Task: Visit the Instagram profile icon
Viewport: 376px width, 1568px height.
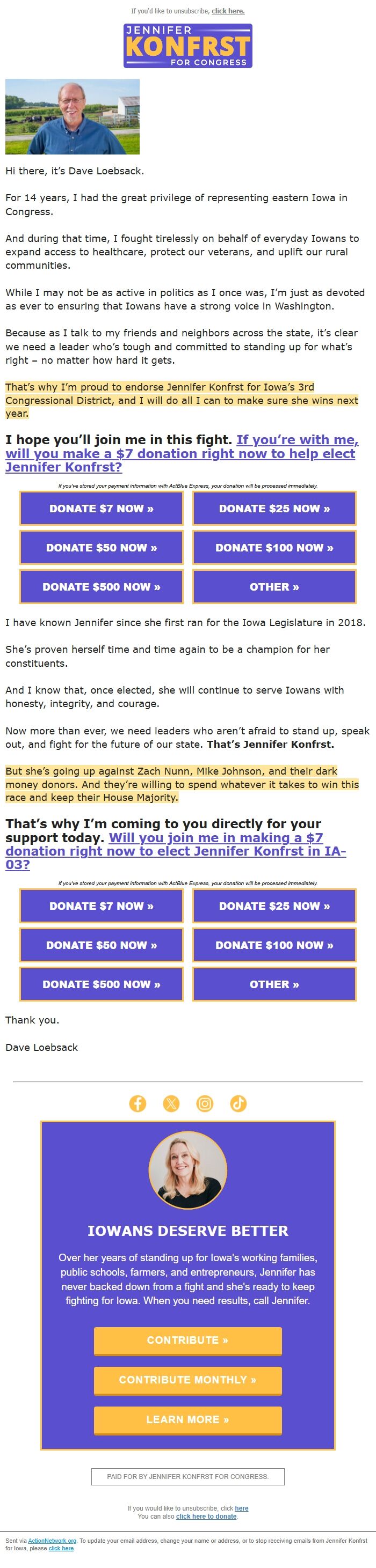Action: (205, 1103)
